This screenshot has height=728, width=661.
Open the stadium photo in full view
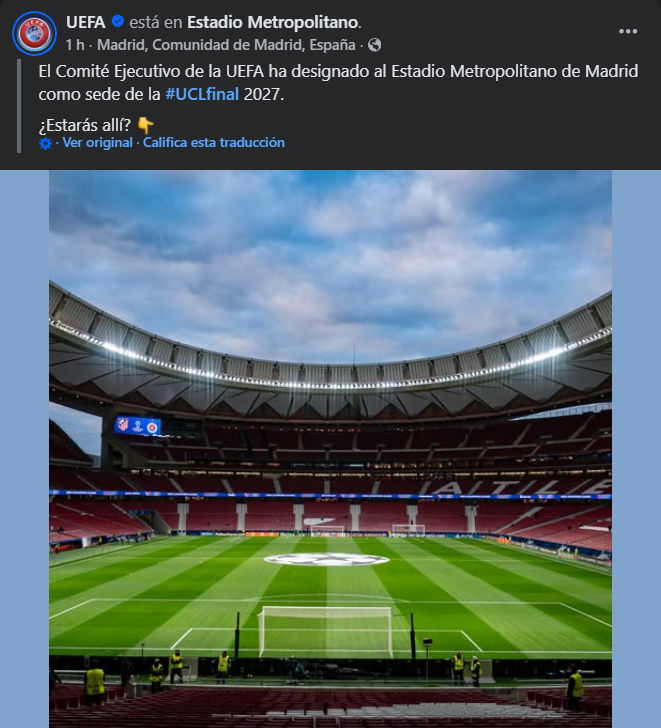point(330,450)
